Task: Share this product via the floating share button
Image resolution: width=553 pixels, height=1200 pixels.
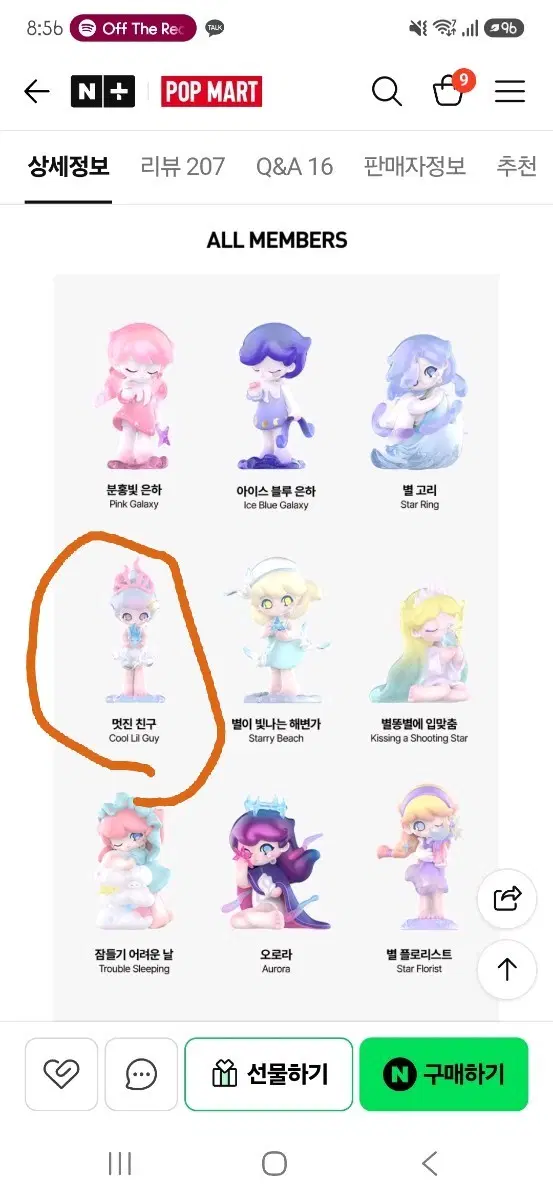Action: point(507,898)
